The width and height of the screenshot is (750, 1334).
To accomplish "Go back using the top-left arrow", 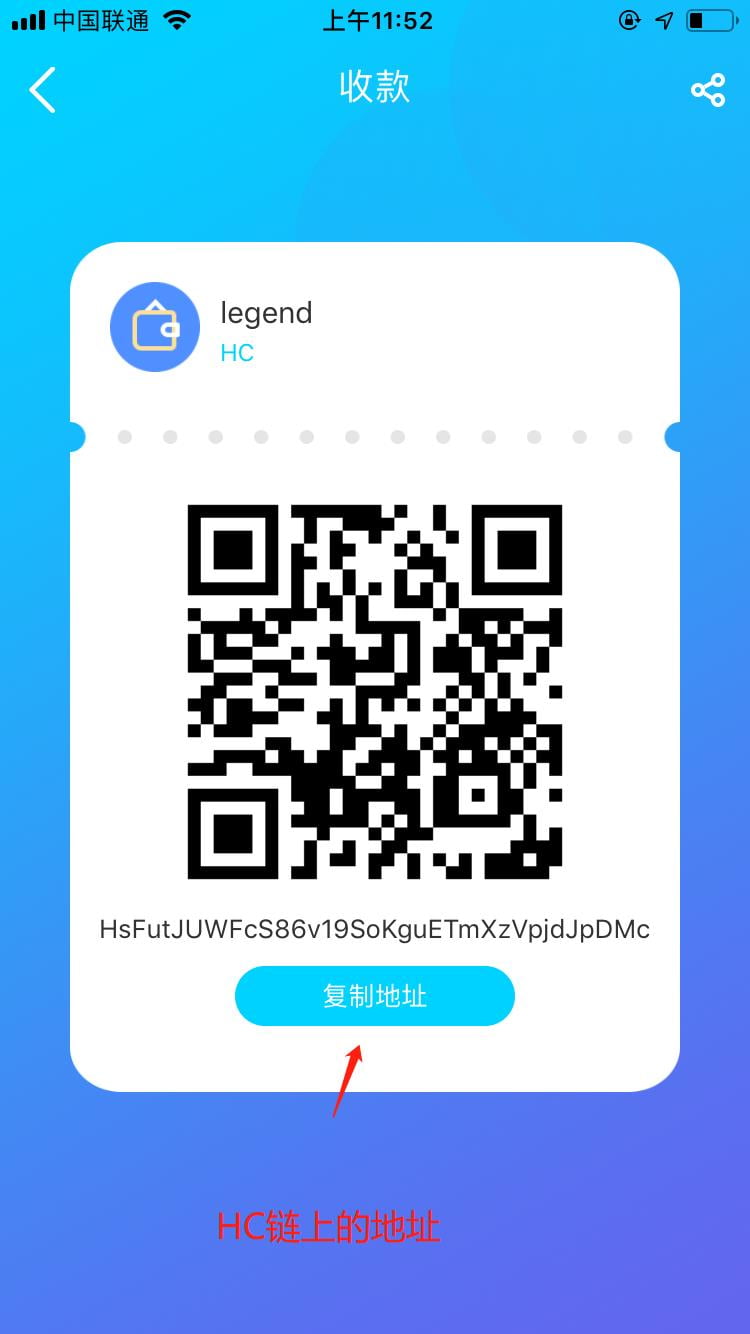I will coord(42,90).
